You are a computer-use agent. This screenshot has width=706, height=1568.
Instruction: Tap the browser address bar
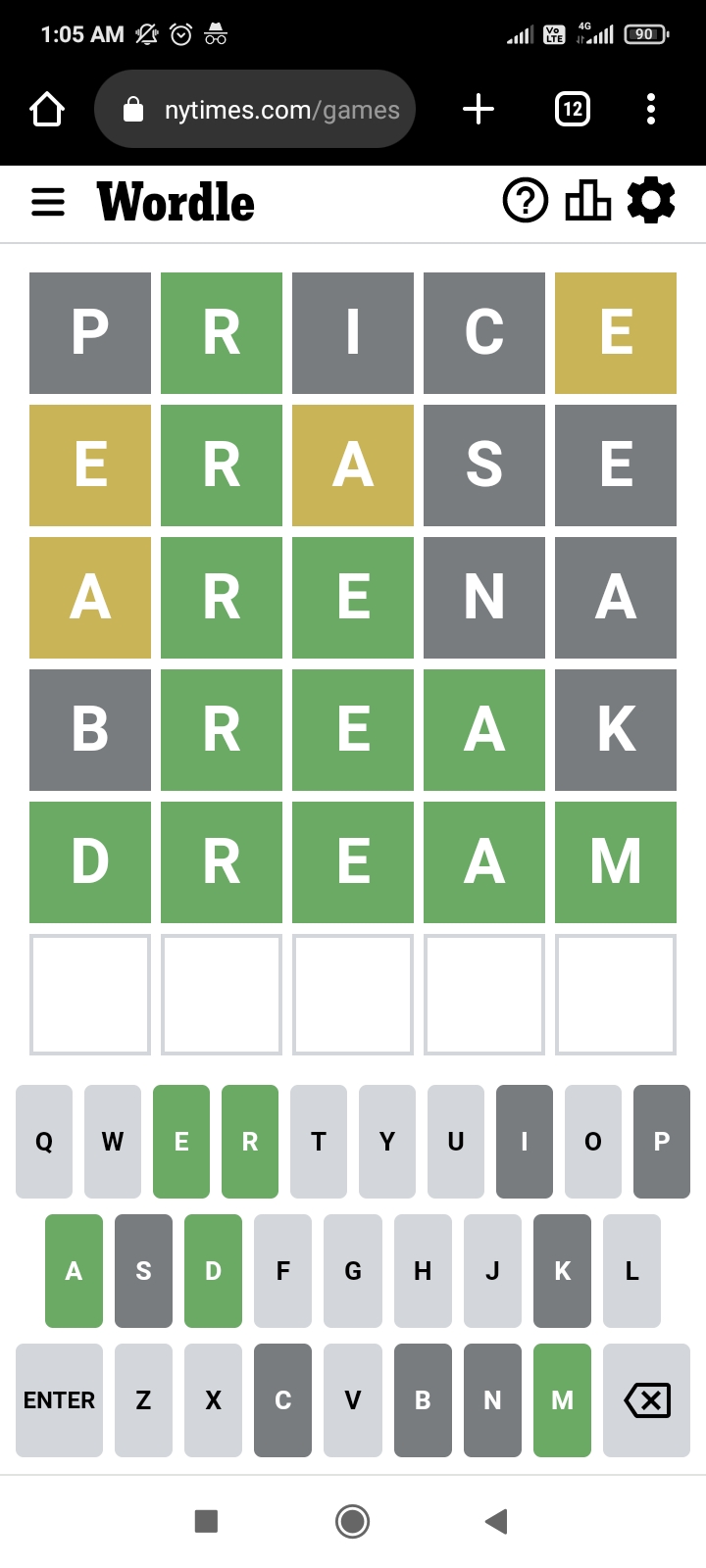(255, 109)
